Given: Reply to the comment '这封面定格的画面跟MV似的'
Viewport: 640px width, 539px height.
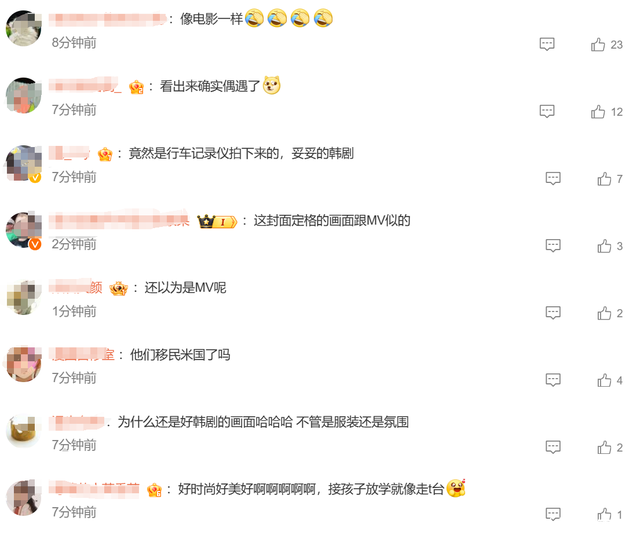Looking at the screenshot, I should tap(553, 246).
